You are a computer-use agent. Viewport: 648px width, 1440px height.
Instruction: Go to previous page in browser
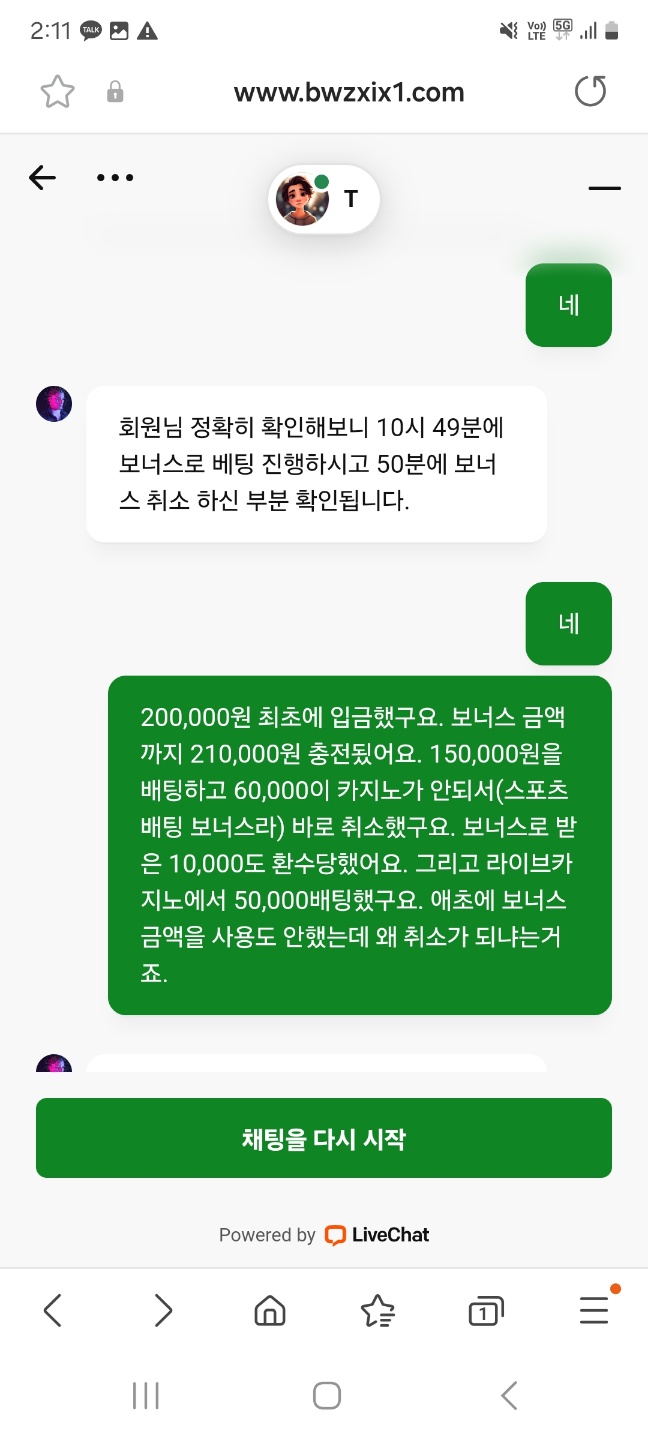click(x=53, y=1310)
